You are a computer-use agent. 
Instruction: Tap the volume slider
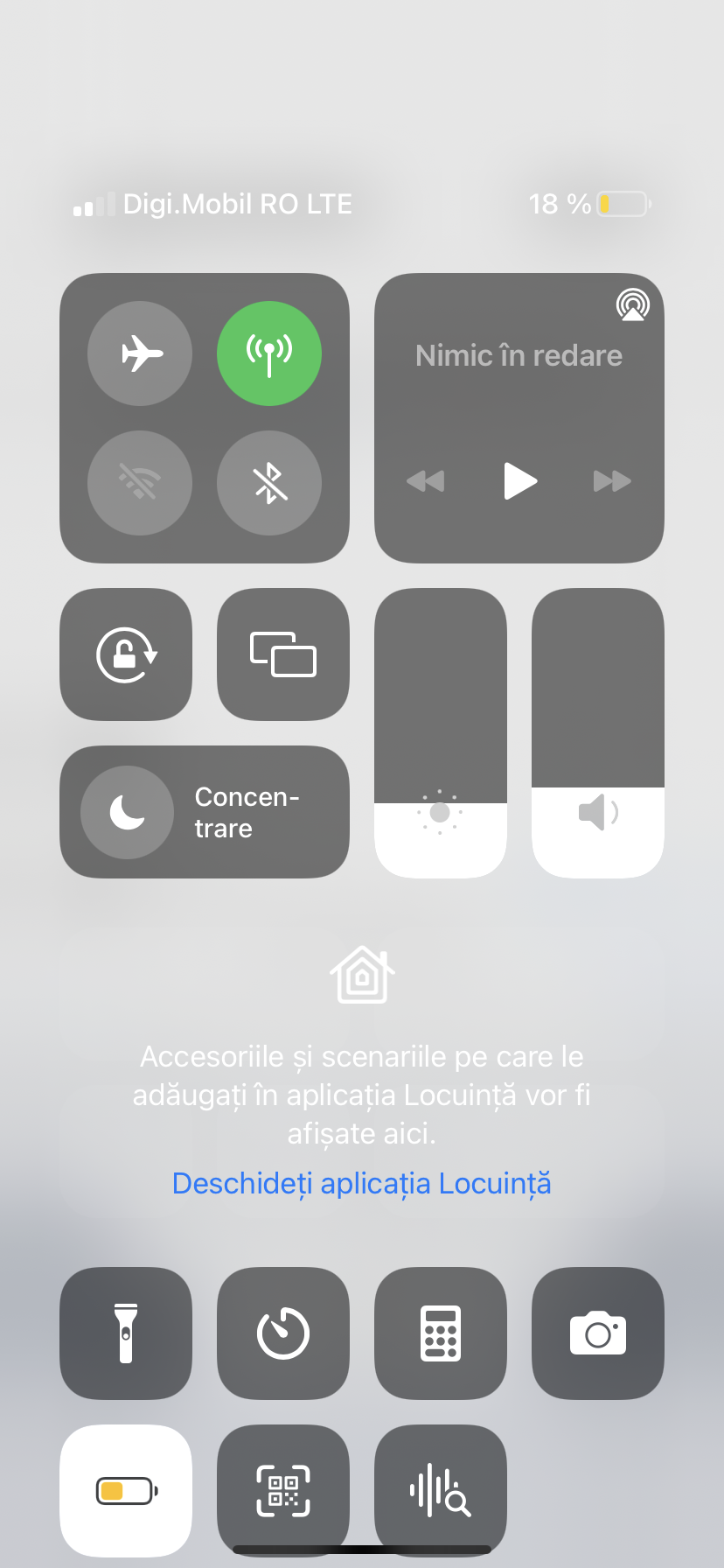tap(598, 733)
